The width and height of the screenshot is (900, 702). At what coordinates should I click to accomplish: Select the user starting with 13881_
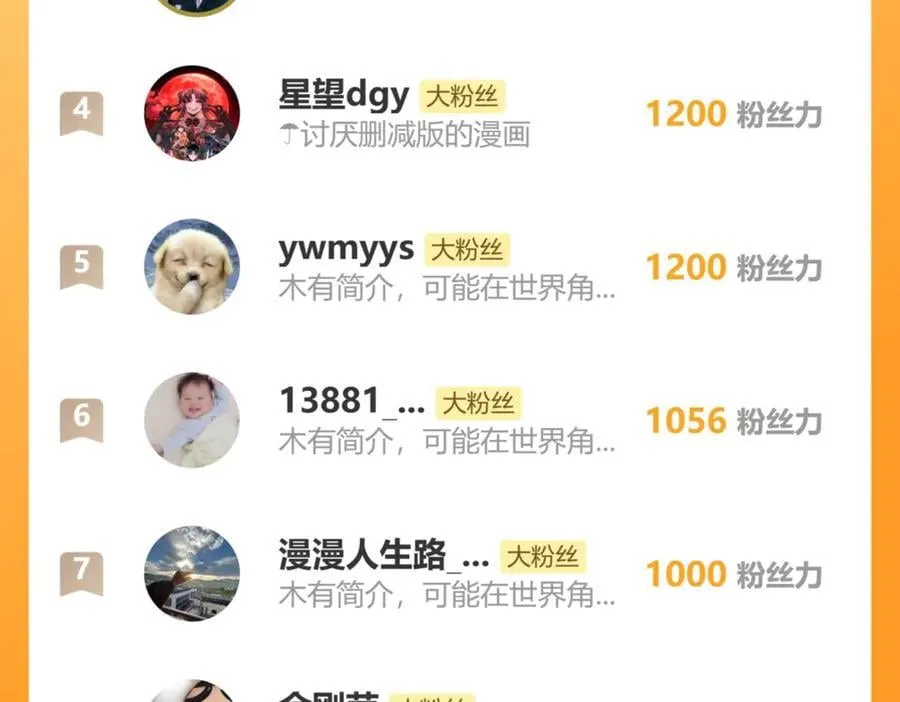click(351, 403)
